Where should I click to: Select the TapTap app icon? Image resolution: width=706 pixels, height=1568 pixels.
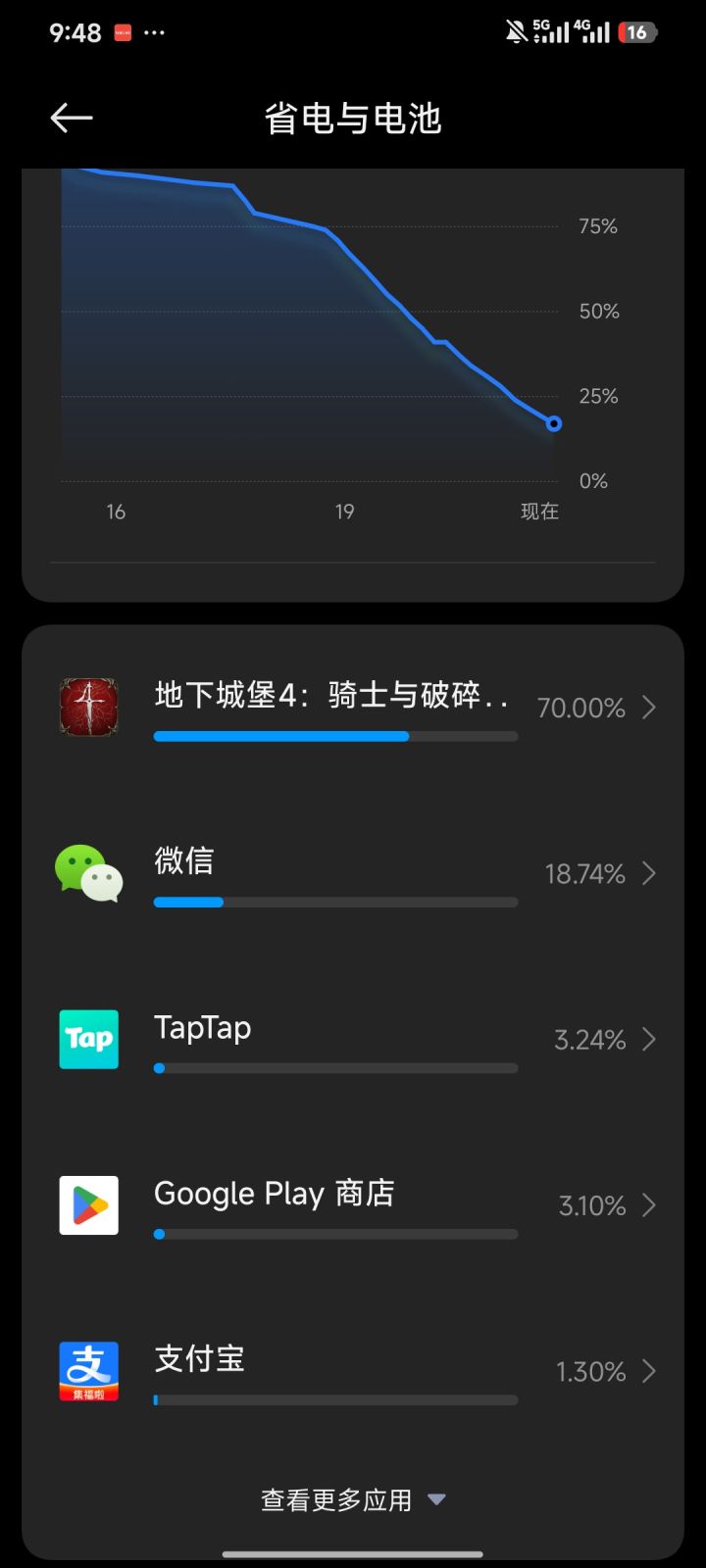pyautogui.click(x=88, y=1039)
